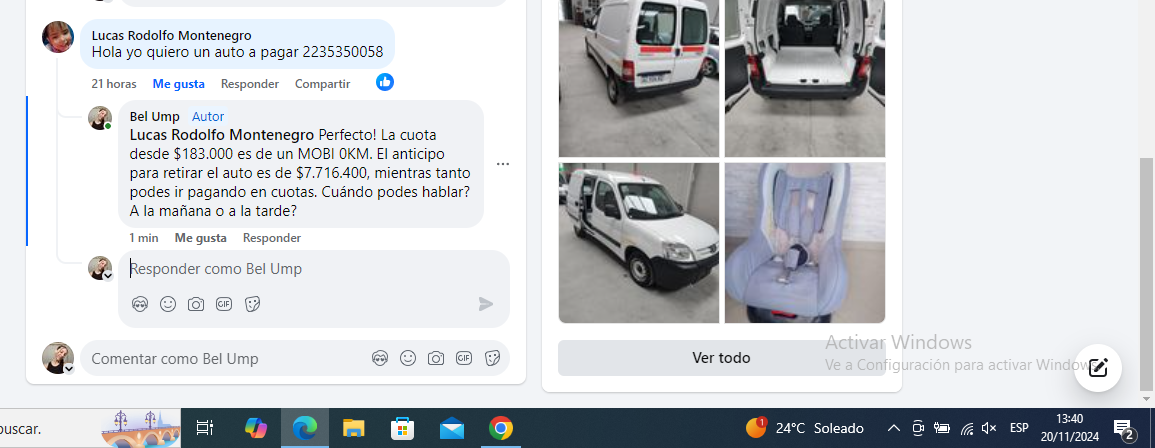Add a GIF to the reply
Screen dimensions: 1155x448
[224, 304]
